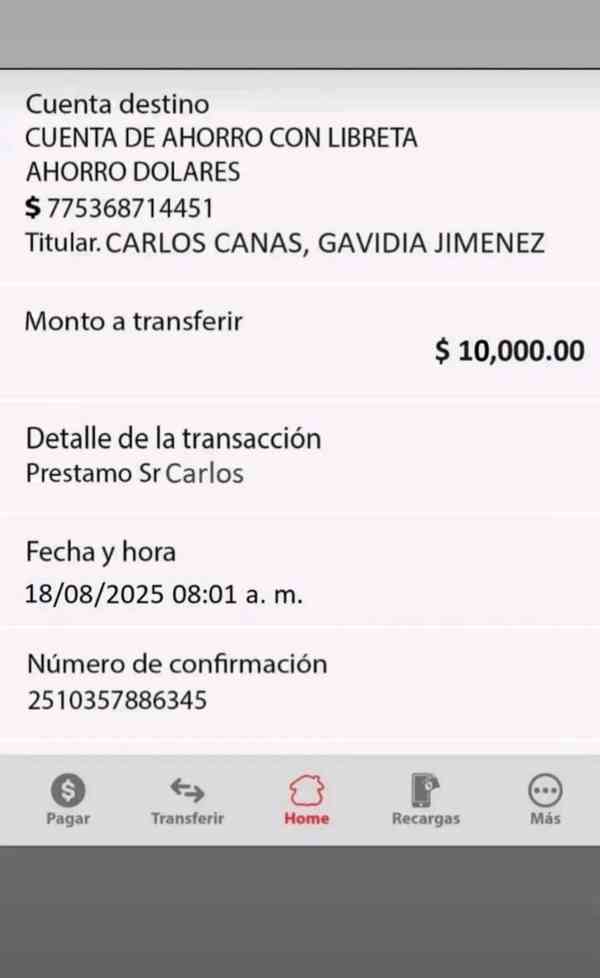600x978 pixels.
Task: Go to the Home tab
Action: coord(306,800)
